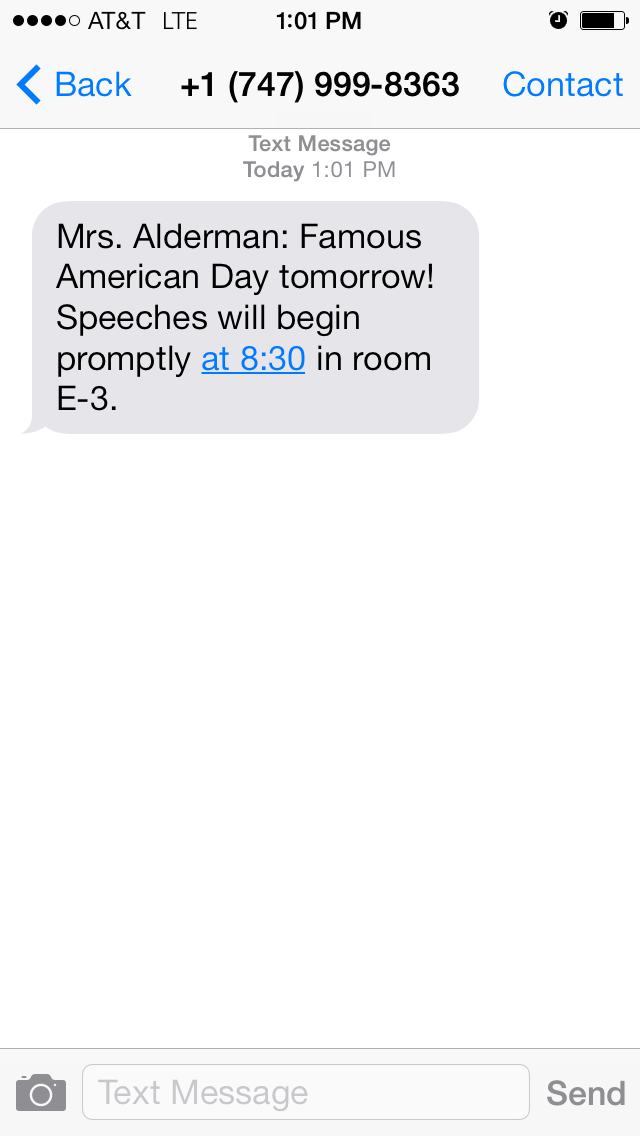Open Contact details for this number
The width and height of the screenshot is (640, 1136).
pos(562,86)
